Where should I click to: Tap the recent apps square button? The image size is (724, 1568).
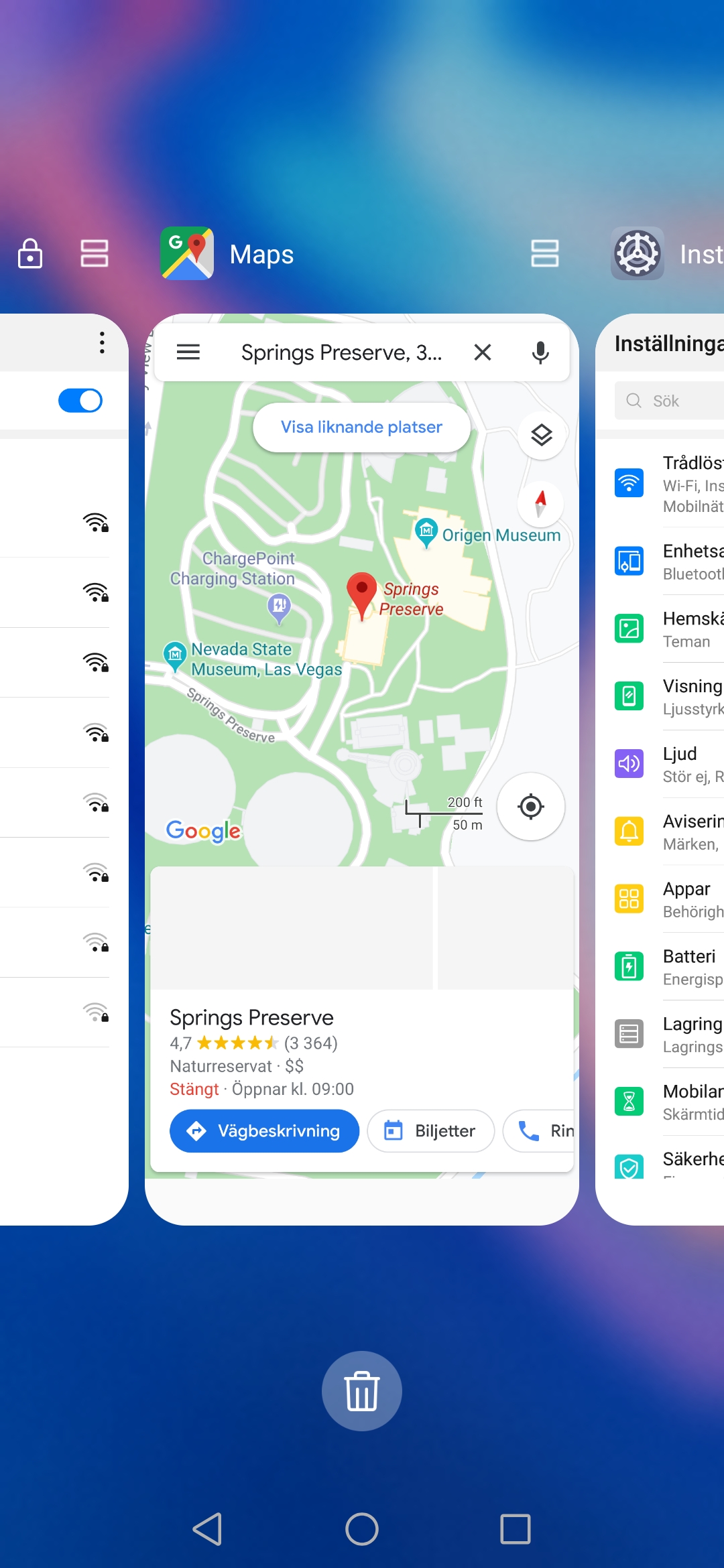[x=515, y=1529]
